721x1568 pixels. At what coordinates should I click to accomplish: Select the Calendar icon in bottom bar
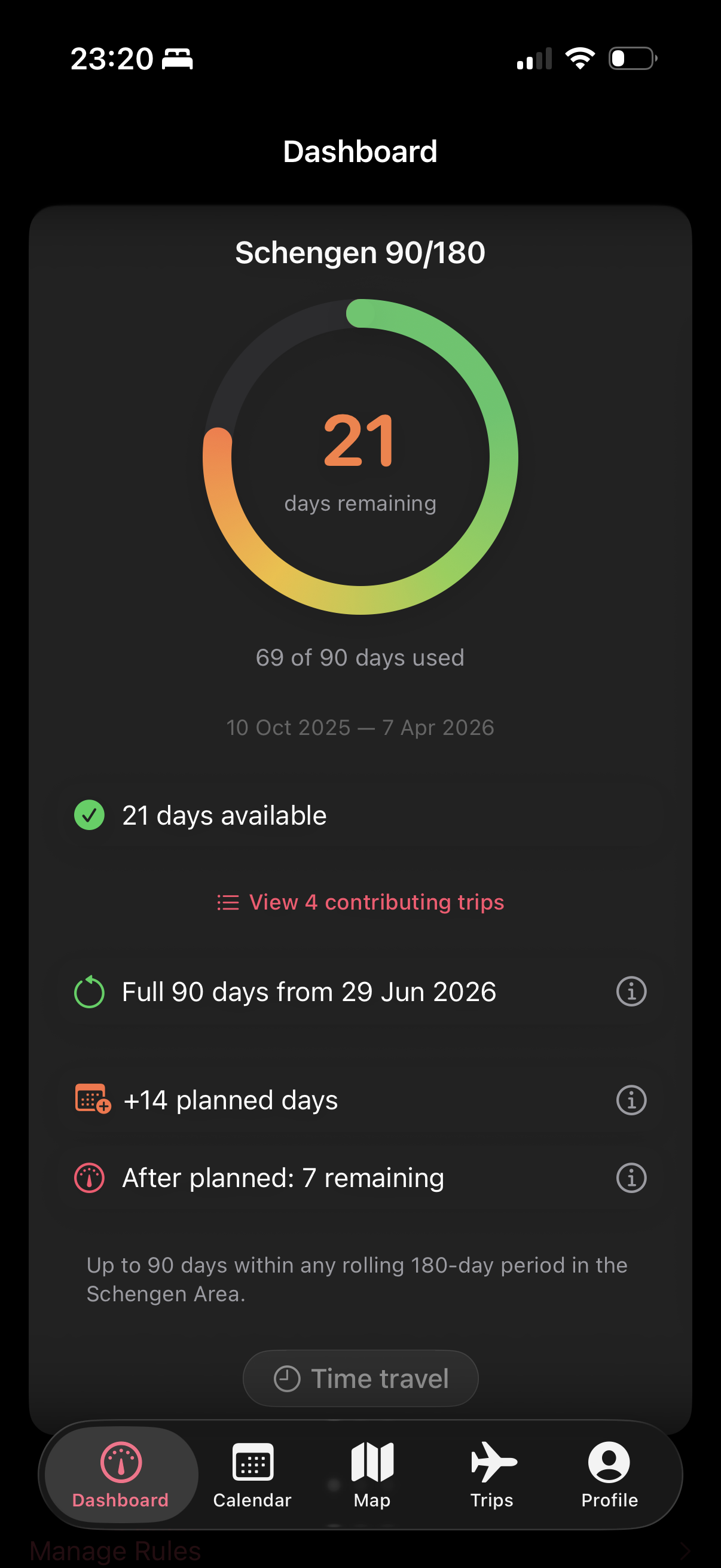252,1460
